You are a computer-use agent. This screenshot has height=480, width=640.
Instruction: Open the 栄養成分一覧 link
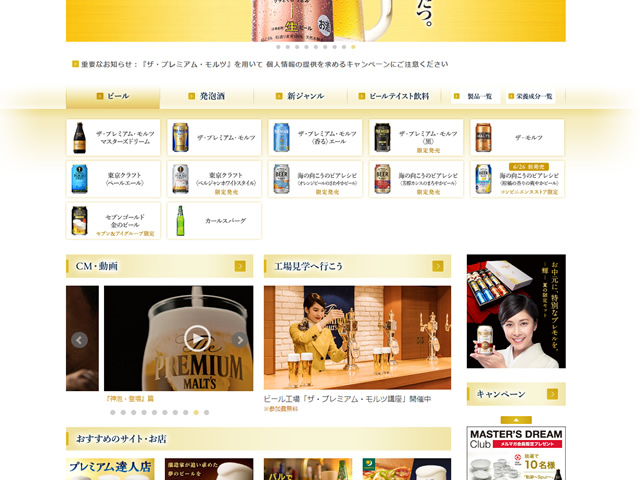tap(530, 96)
